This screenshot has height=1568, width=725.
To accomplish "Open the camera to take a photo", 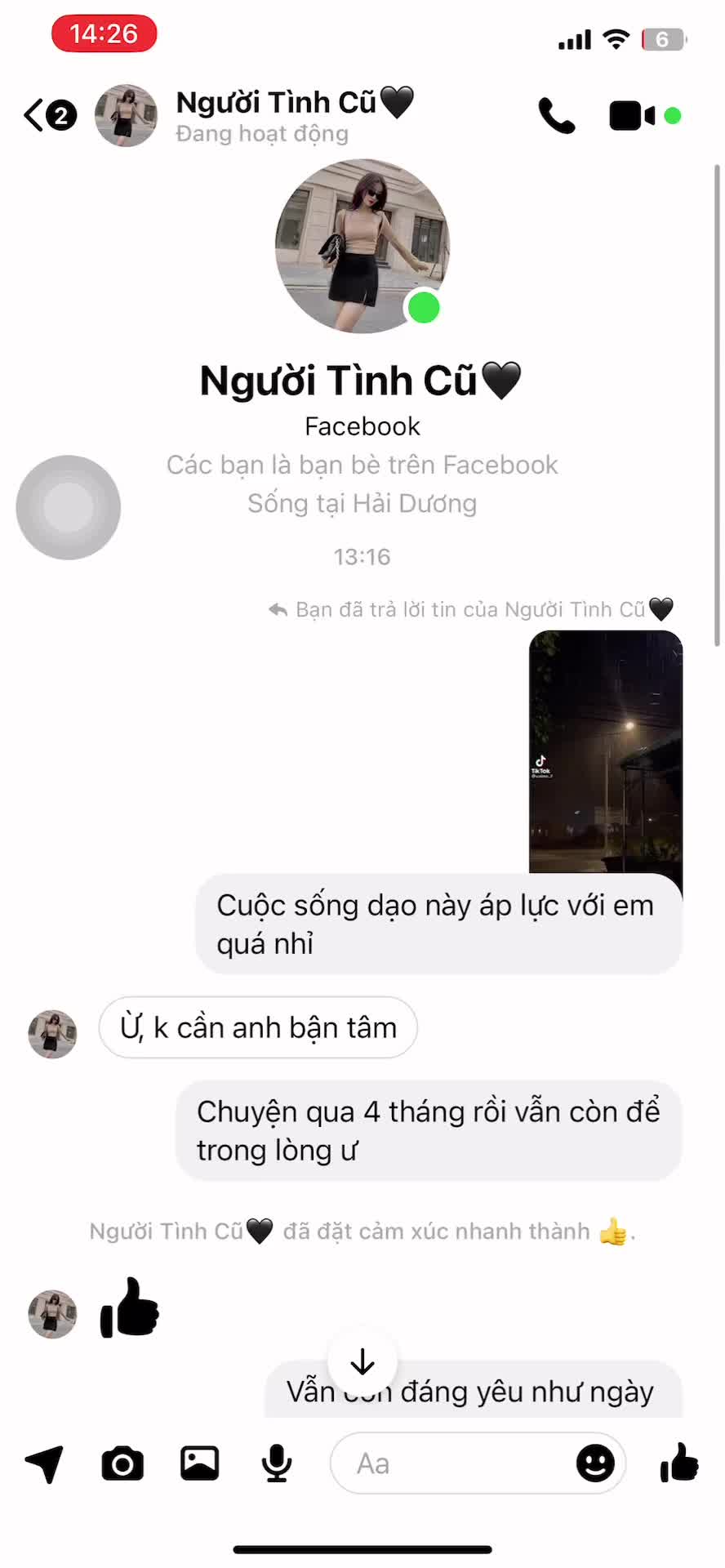I will [121, 1463].
